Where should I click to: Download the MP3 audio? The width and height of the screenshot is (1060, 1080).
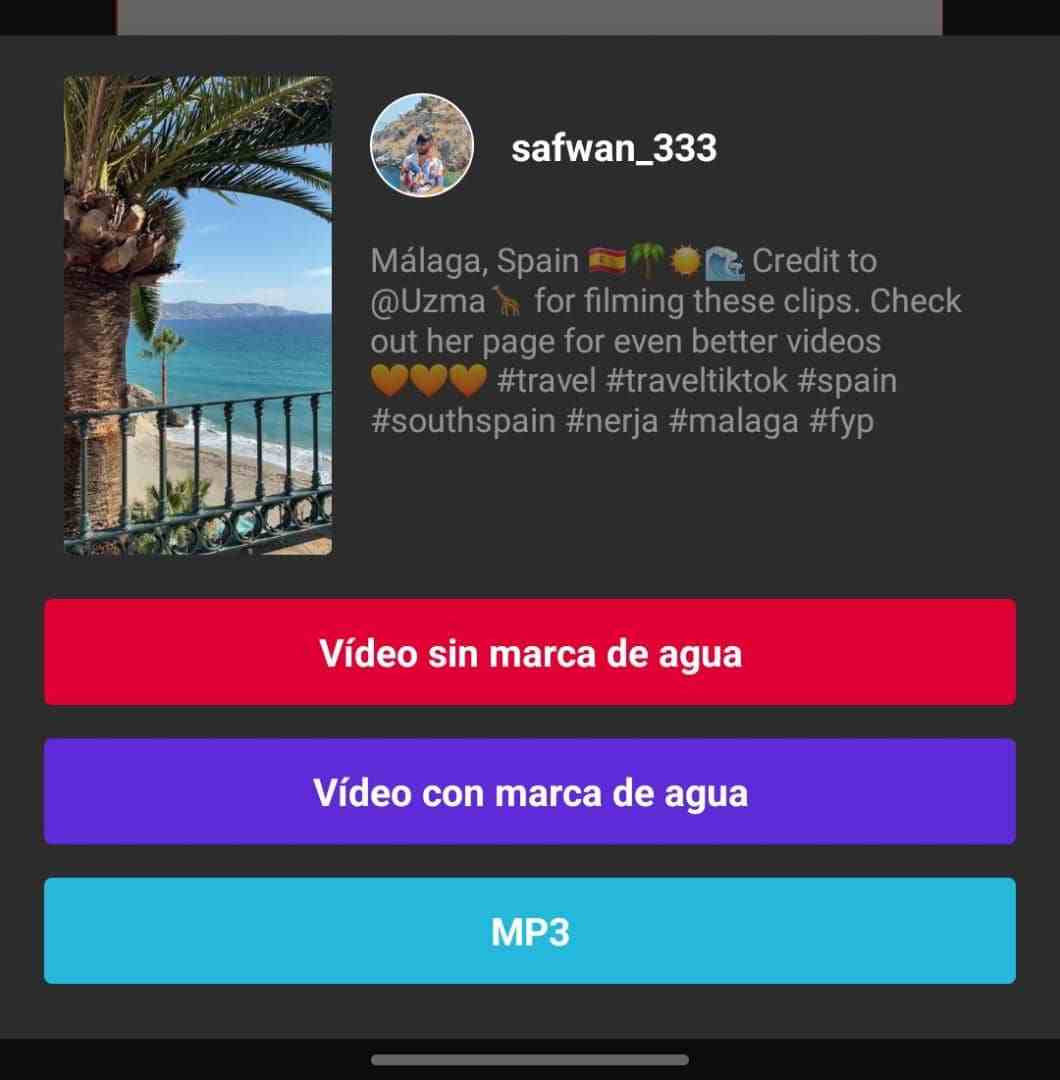(530, 931)
